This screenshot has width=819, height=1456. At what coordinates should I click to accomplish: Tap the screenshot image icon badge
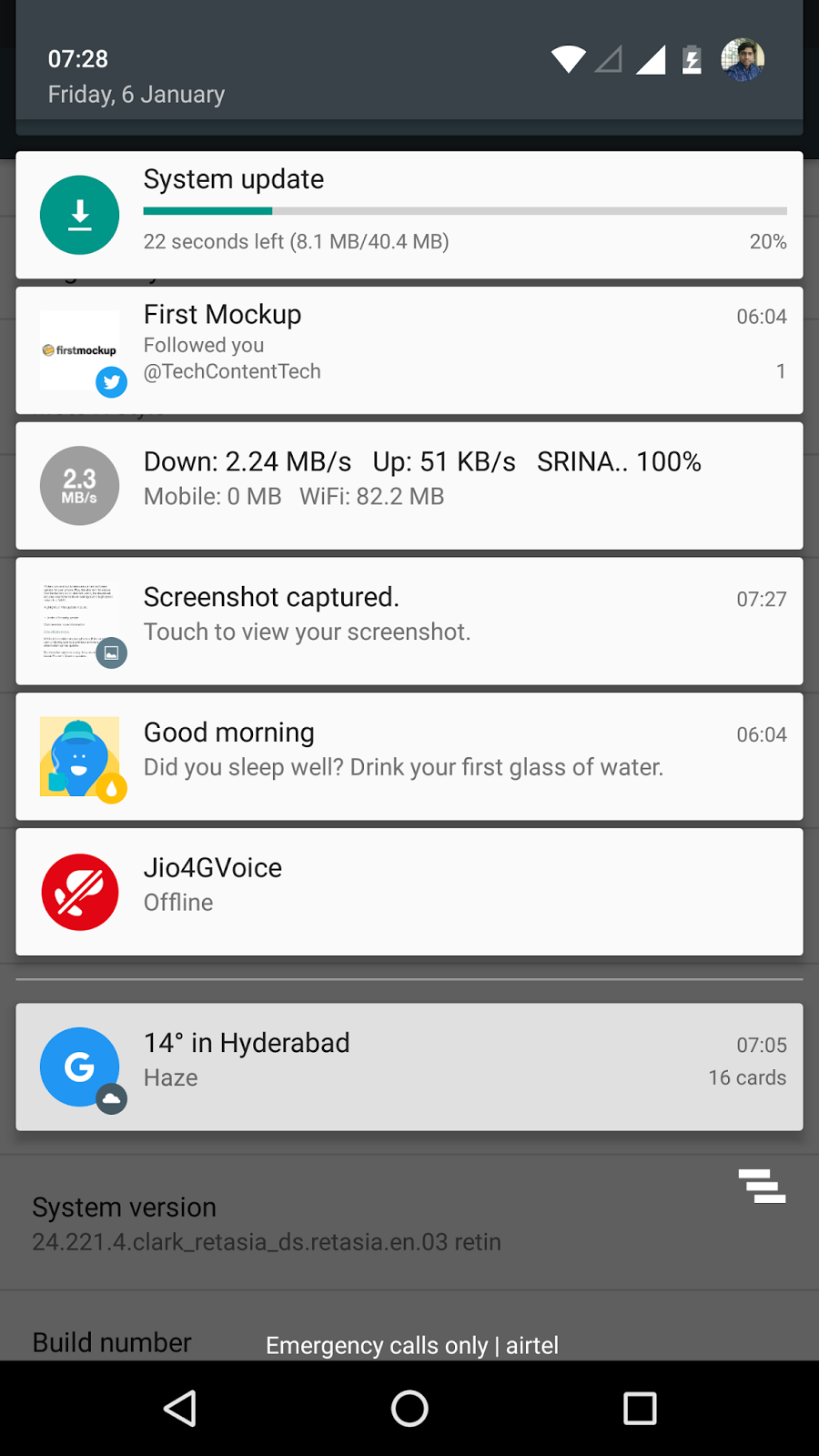pyautogui.click(x=112, y=652)
